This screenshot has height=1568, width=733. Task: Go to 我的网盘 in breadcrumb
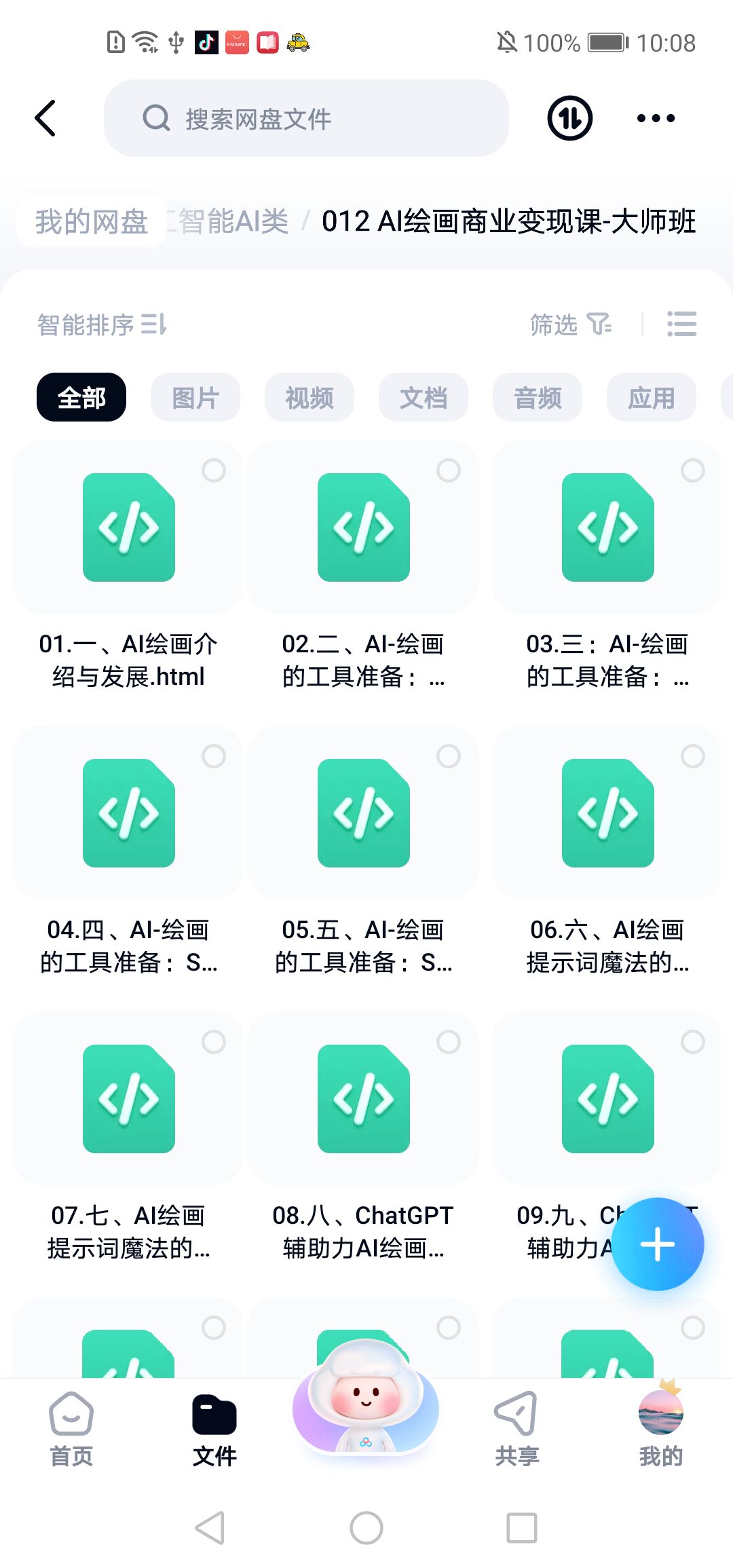(91, 221)
